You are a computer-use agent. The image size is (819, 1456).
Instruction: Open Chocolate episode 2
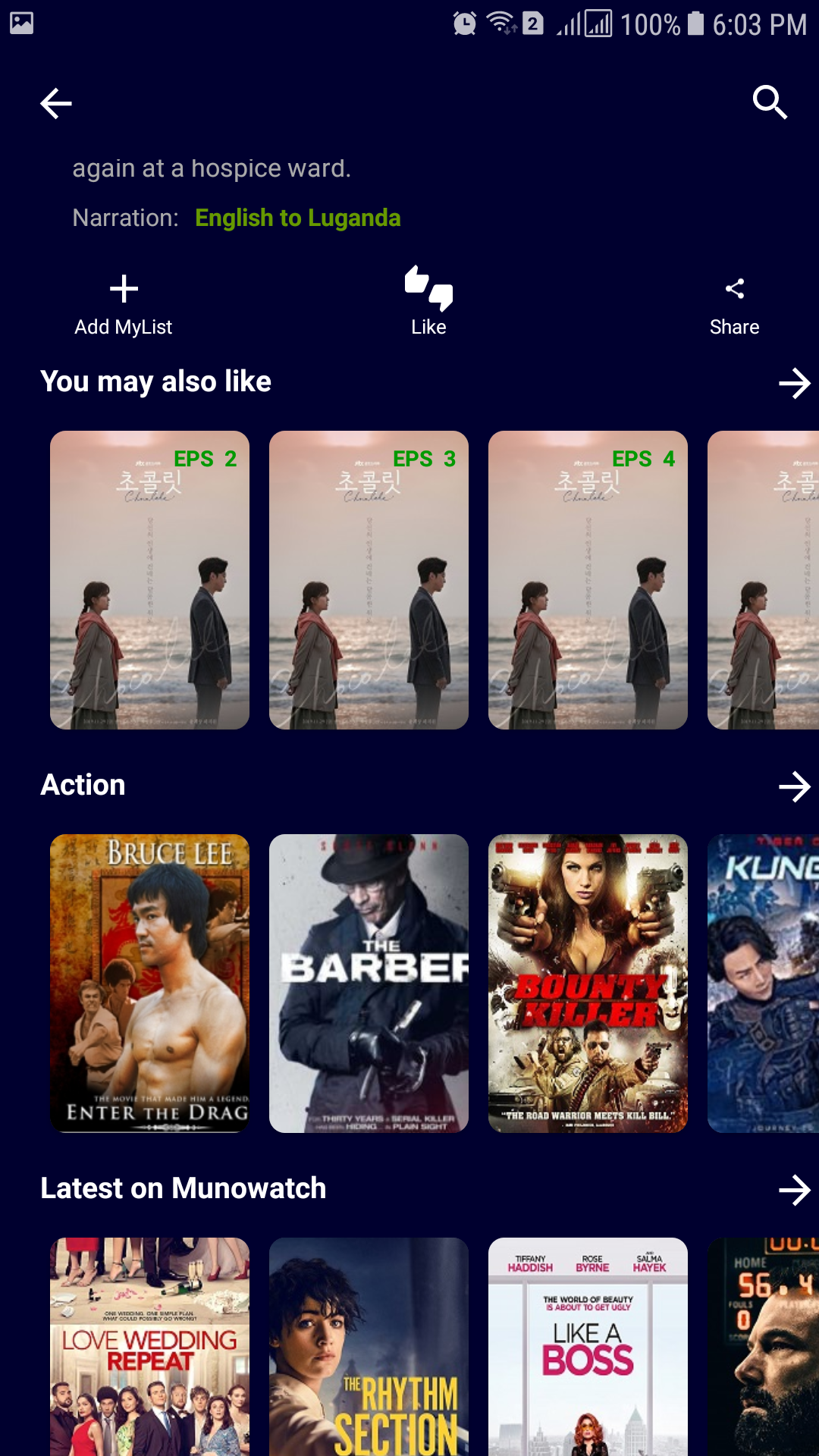coord(149,580)
